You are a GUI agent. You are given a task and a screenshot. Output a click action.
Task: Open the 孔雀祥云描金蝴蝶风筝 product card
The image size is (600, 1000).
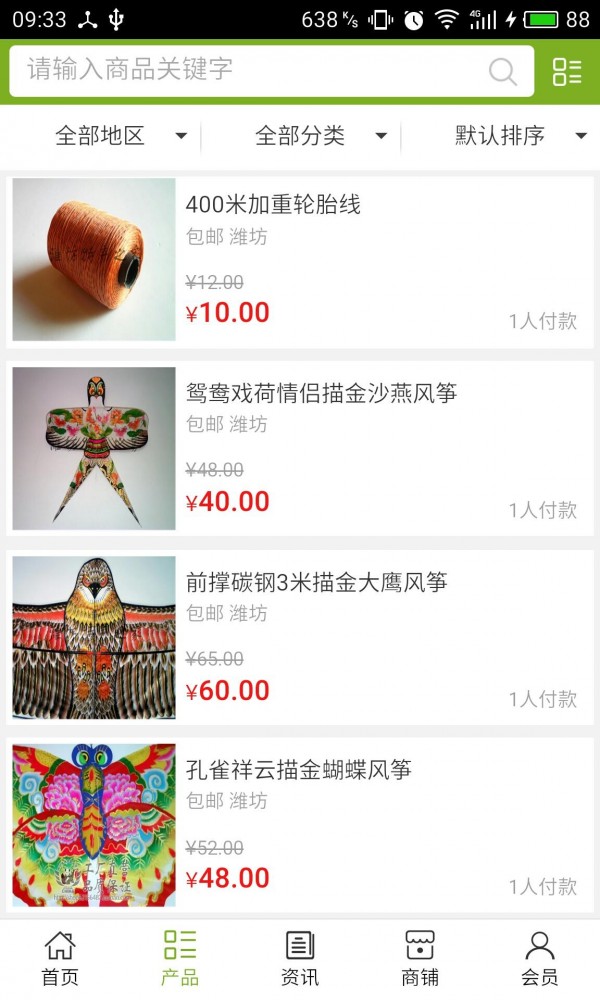coord(300,824)
